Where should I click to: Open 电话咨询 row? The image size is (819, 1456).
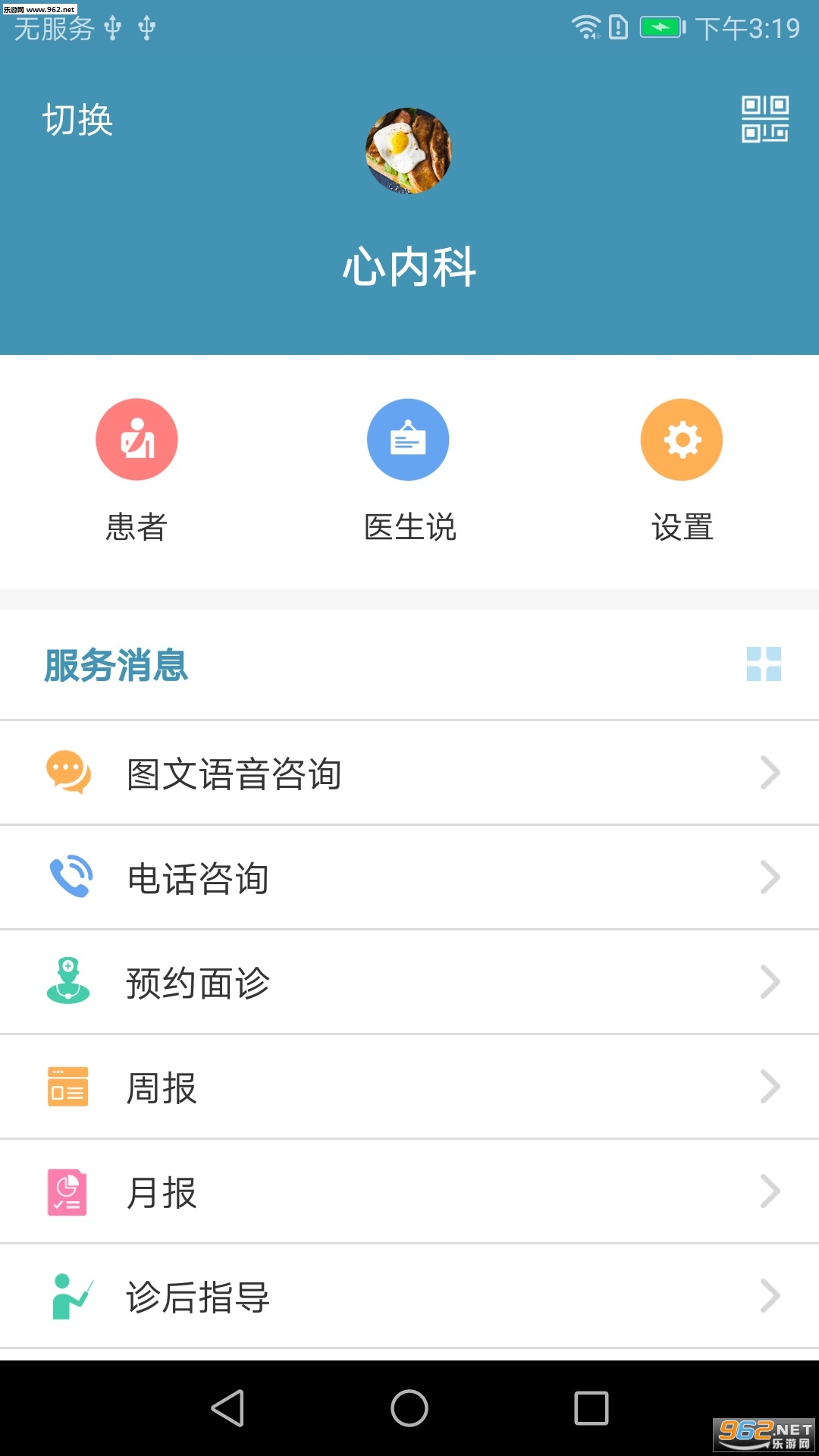point(409,878)
